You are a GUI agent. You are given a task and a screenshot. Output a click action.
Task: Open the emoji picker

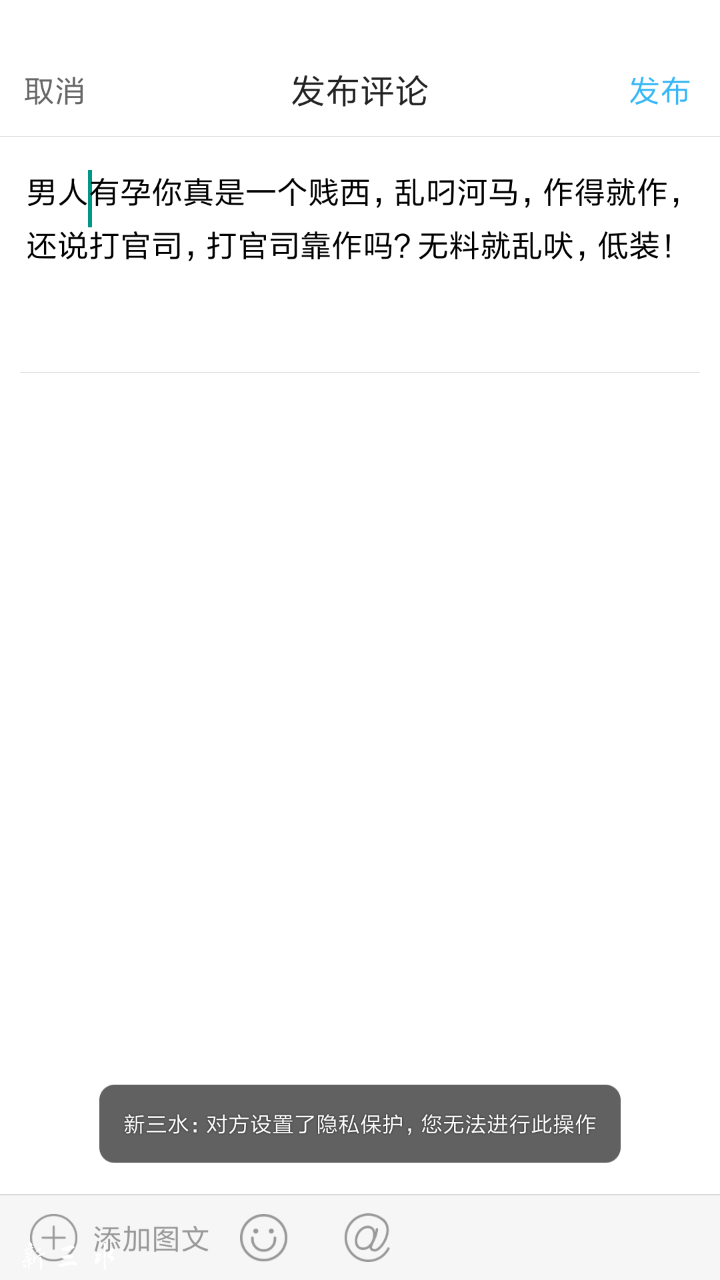[x=263, y=1238]
